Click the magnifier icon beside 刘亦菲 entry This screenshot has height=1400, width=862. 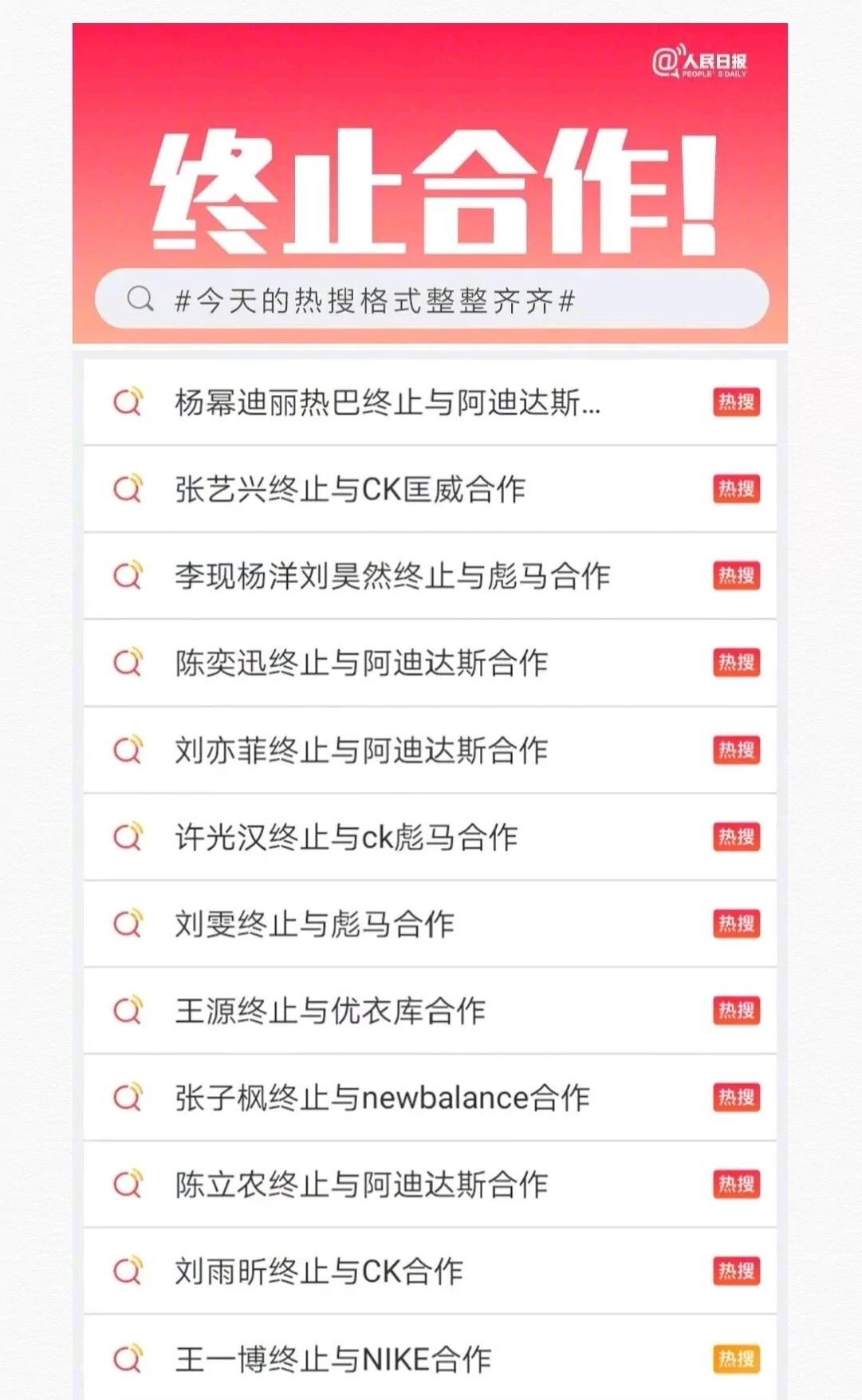[130, 751]
